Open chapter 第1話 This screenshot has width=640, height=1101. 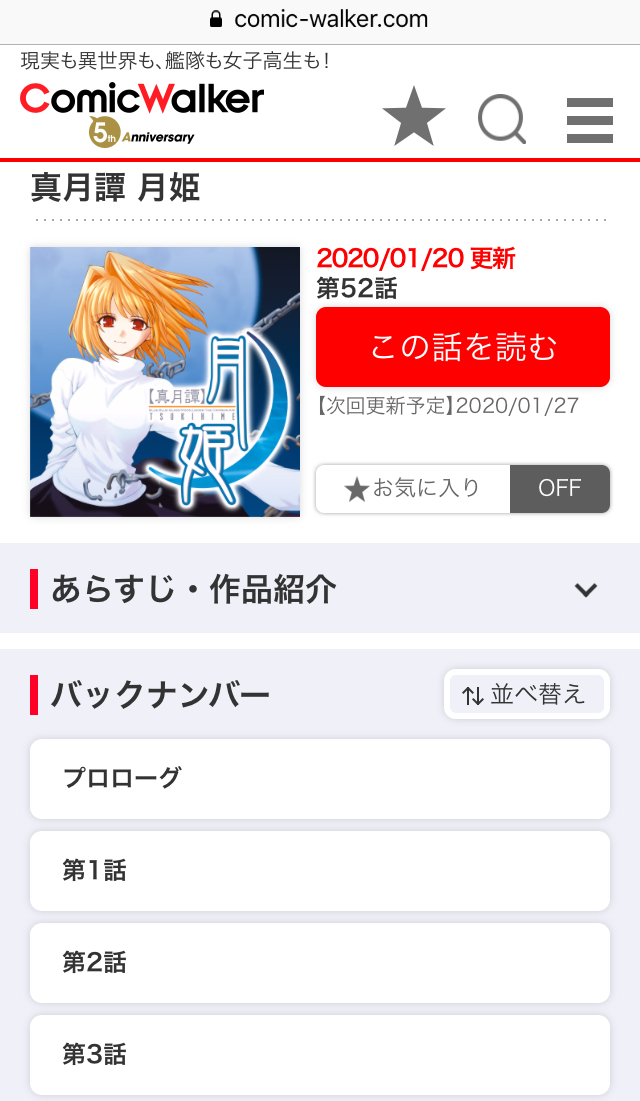[320, 871]
